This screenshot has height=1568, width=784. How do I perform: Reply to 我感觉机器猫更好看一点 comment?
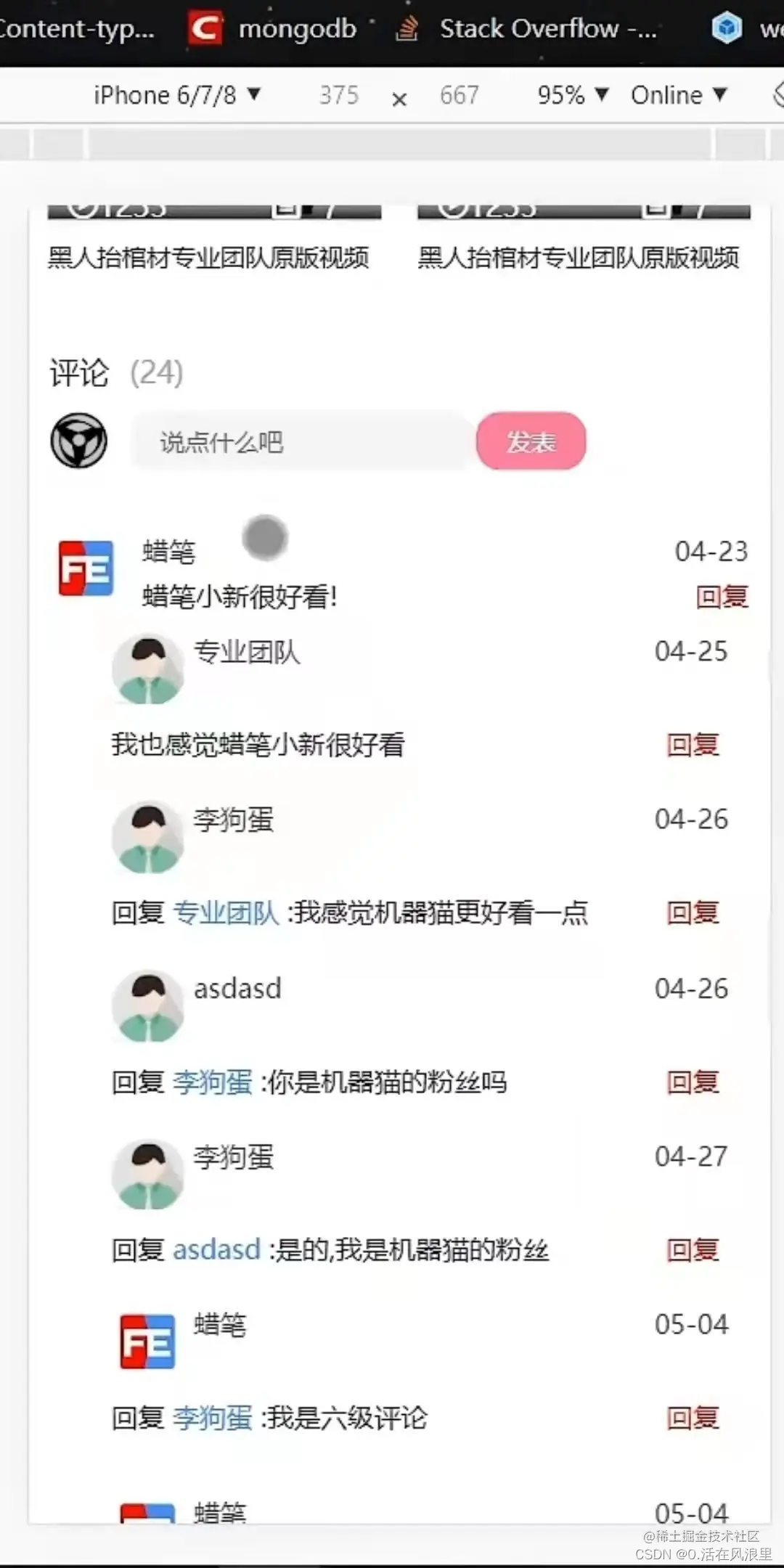693,912
